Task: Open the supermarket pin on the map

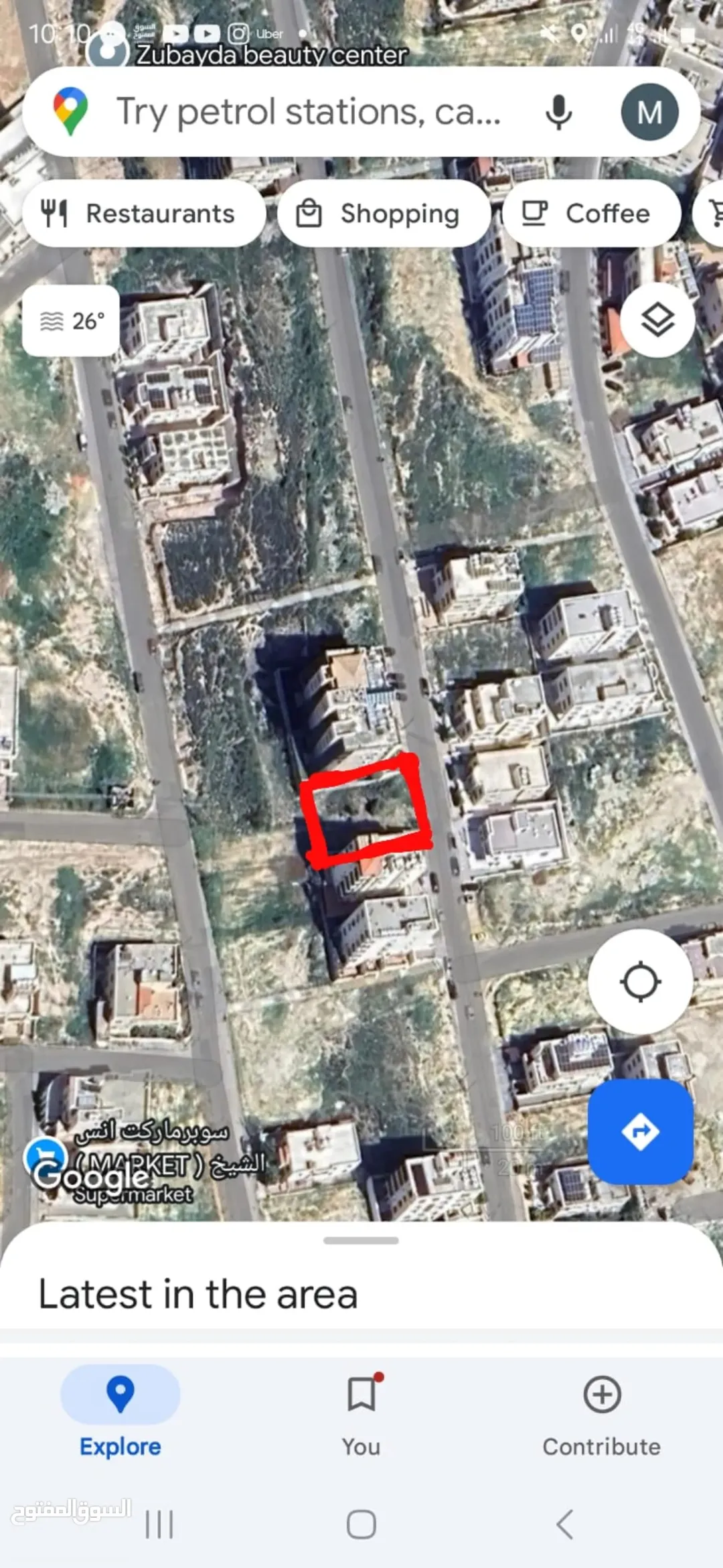Action: tap(46, 1157)
